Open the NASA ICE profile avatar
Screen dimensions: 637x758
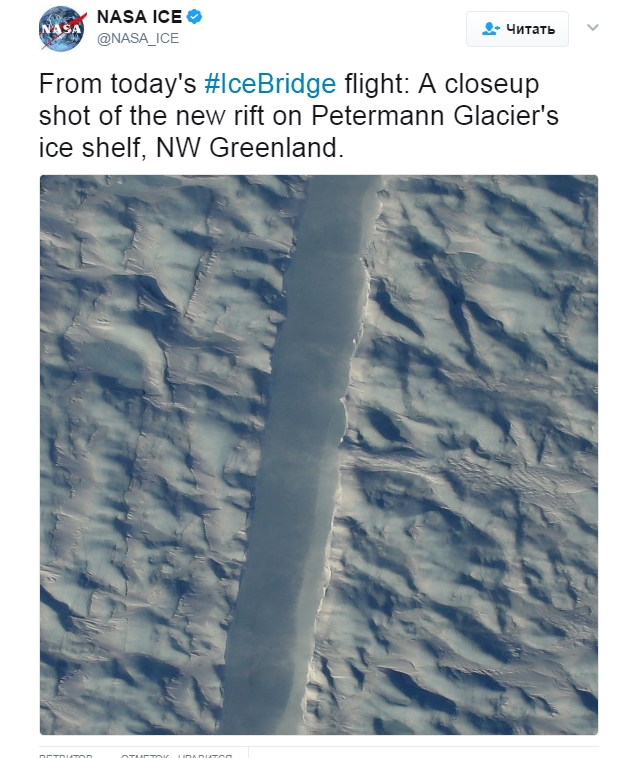(x=62, y=28)
